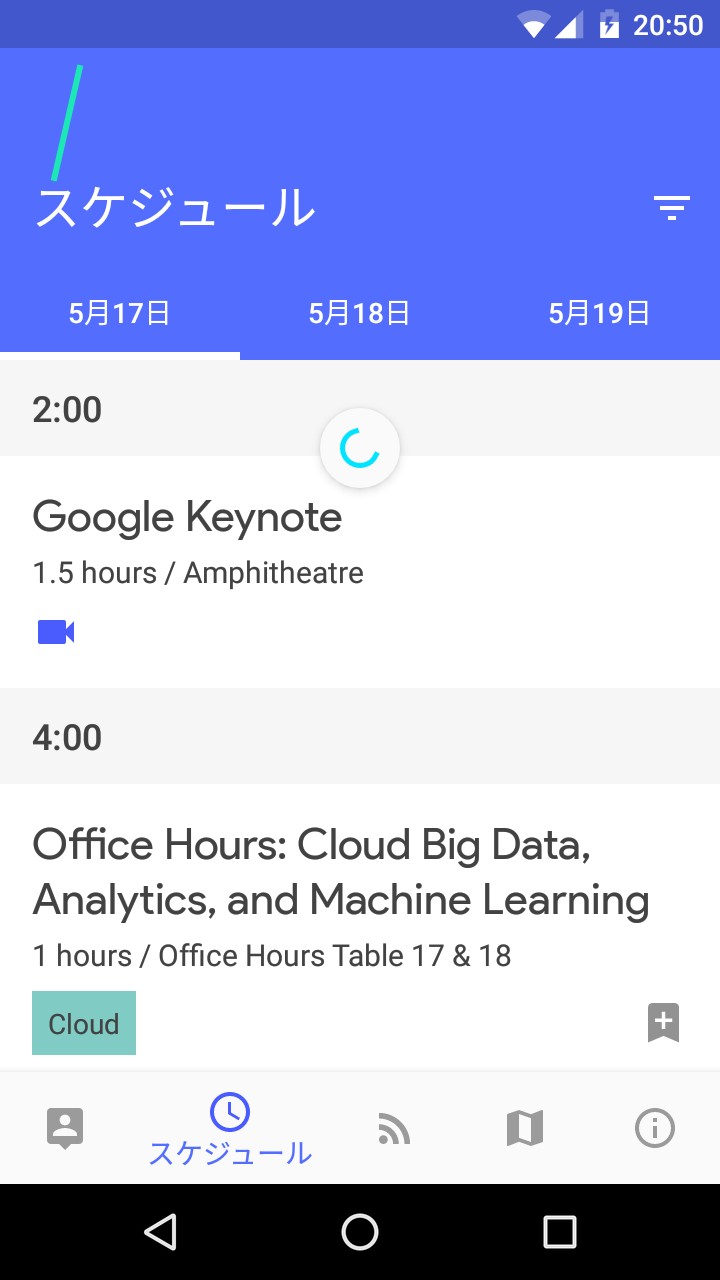This screenshot has width=720, height=1280.
Task: Switch to the 5月18日 tab
Action: [x=359, y=314]
